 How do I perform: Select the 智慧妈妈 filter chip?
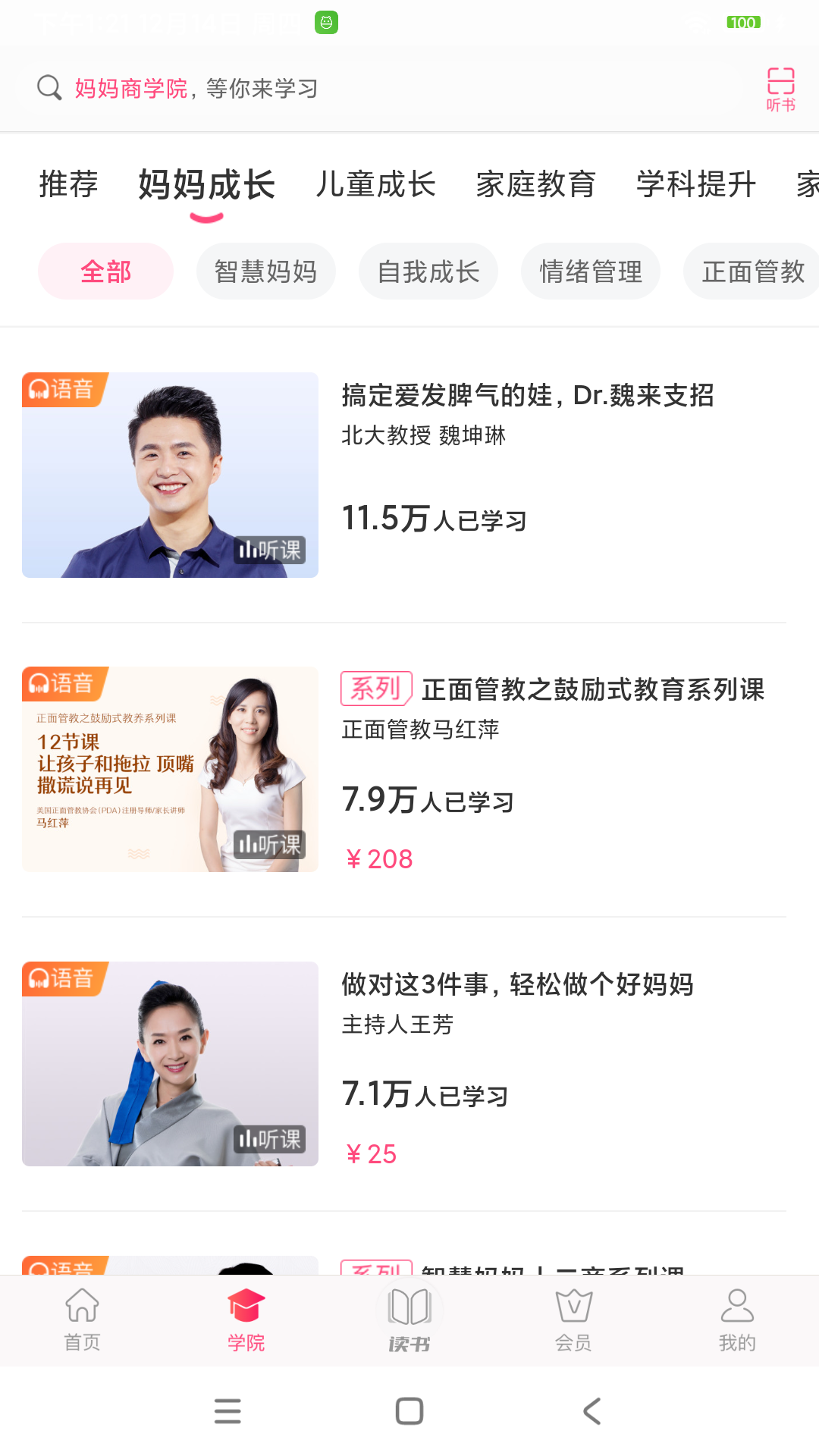pos(265,271)
